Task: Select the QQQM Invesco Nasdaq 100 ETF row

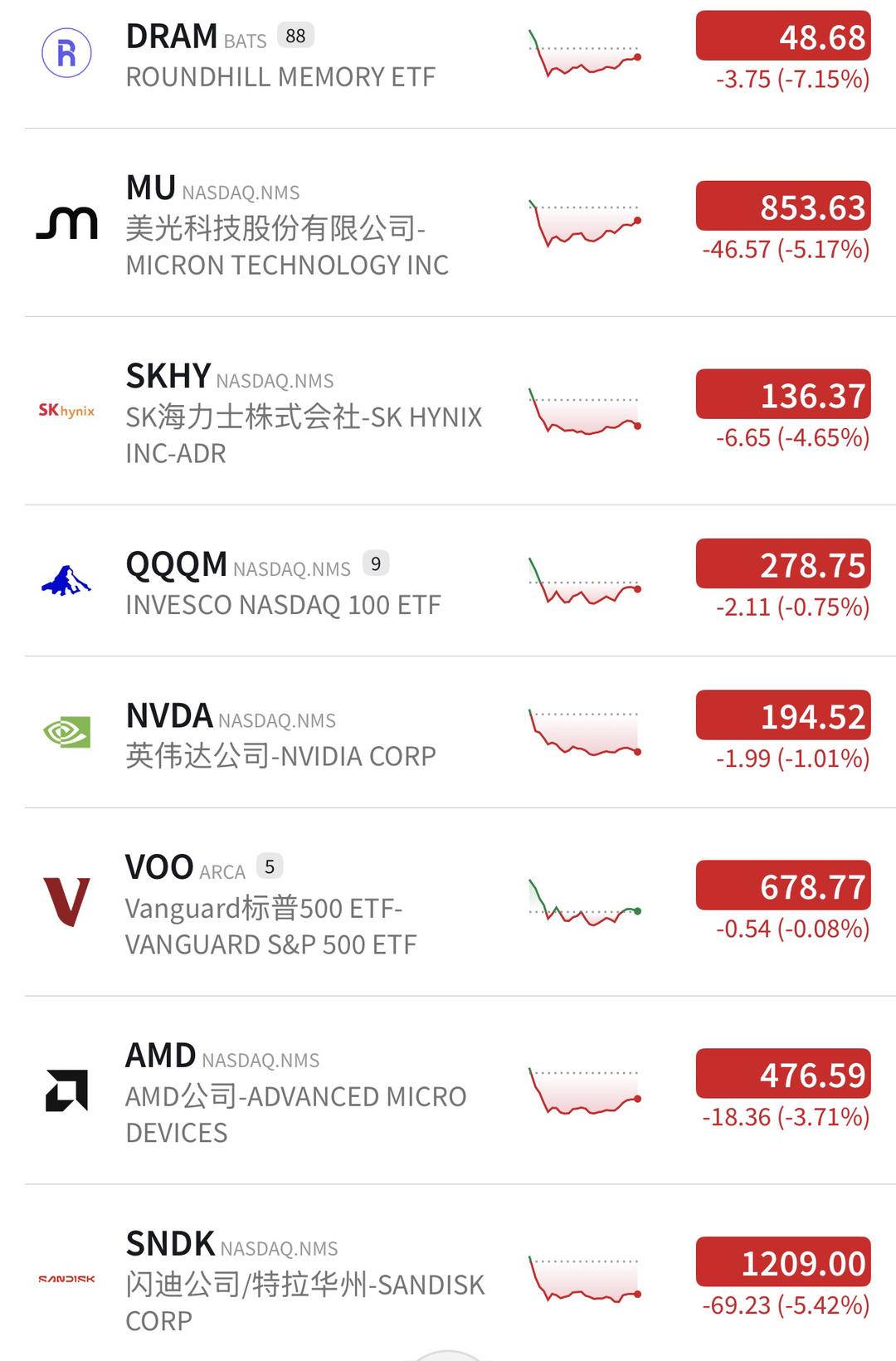Action: tap(448, 581)
